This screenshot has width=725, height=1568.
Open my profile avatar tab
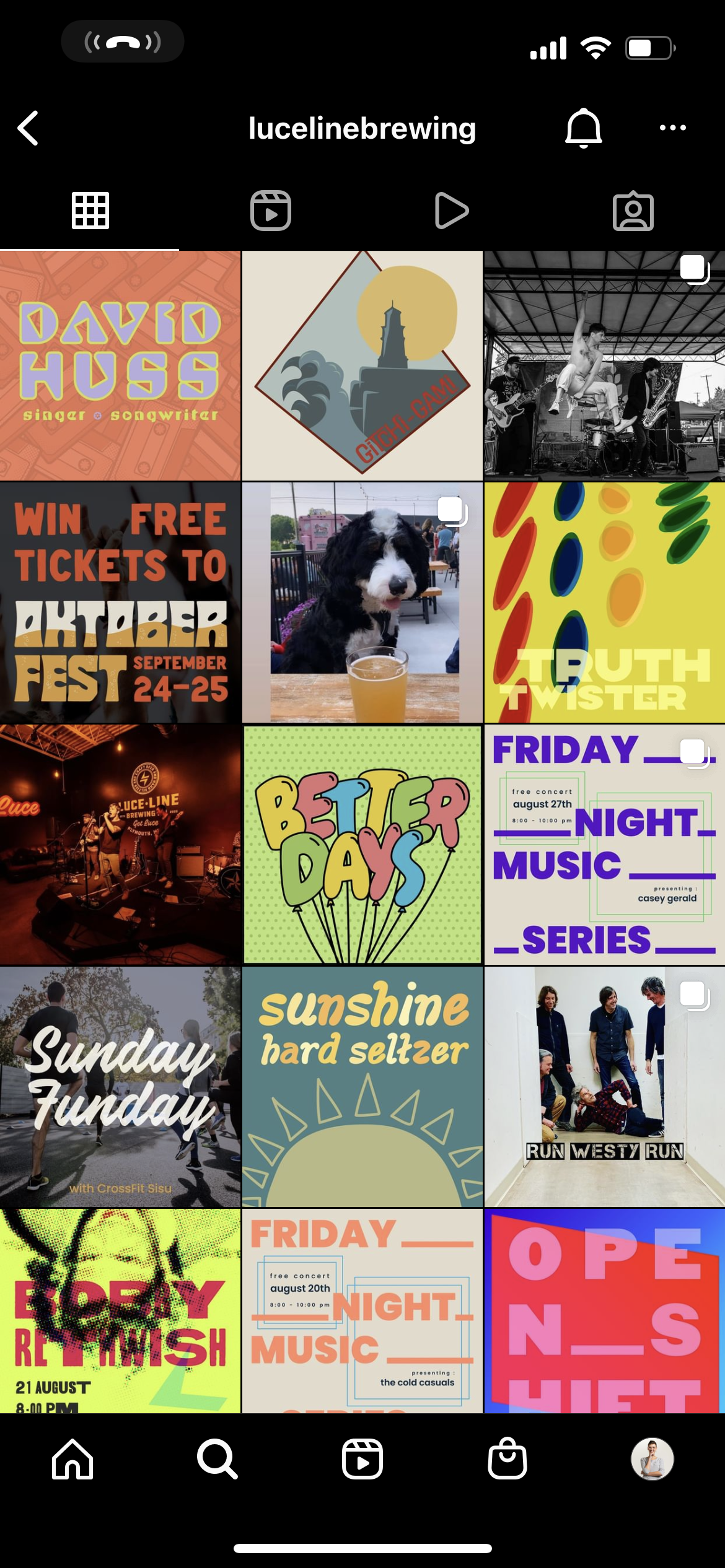652,1458
